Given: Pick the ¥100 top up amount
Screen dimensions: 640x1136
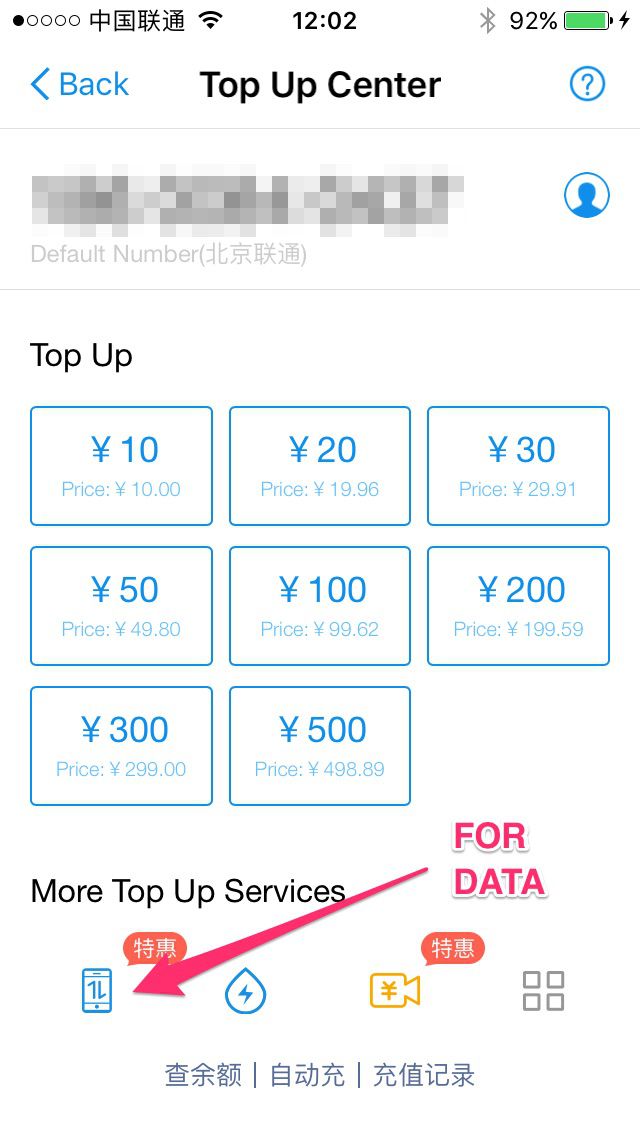Looking at the screenshot, I should (320, 606).
